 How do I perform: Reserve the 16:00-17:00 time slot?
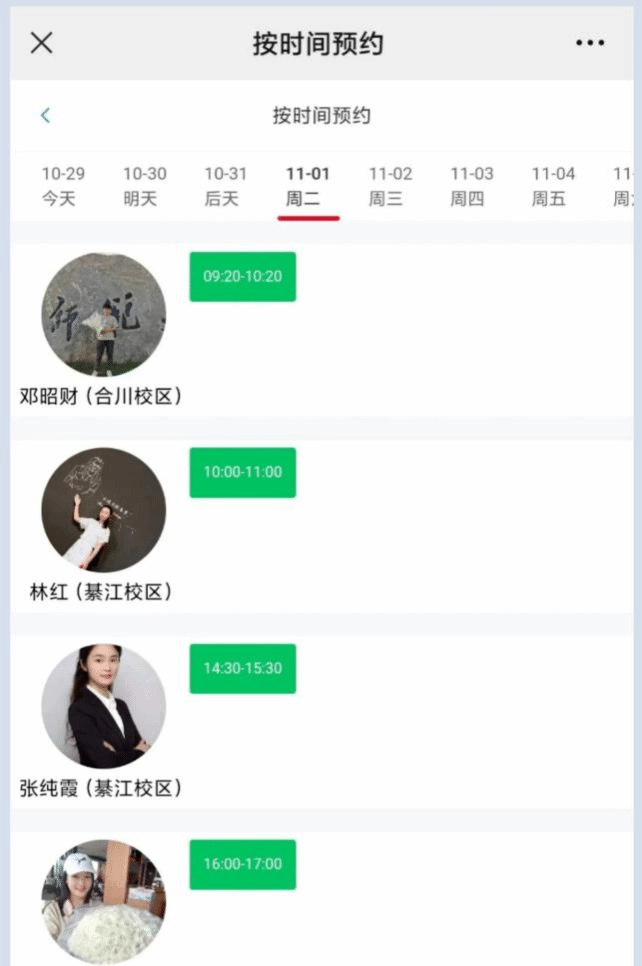point(242,864)
